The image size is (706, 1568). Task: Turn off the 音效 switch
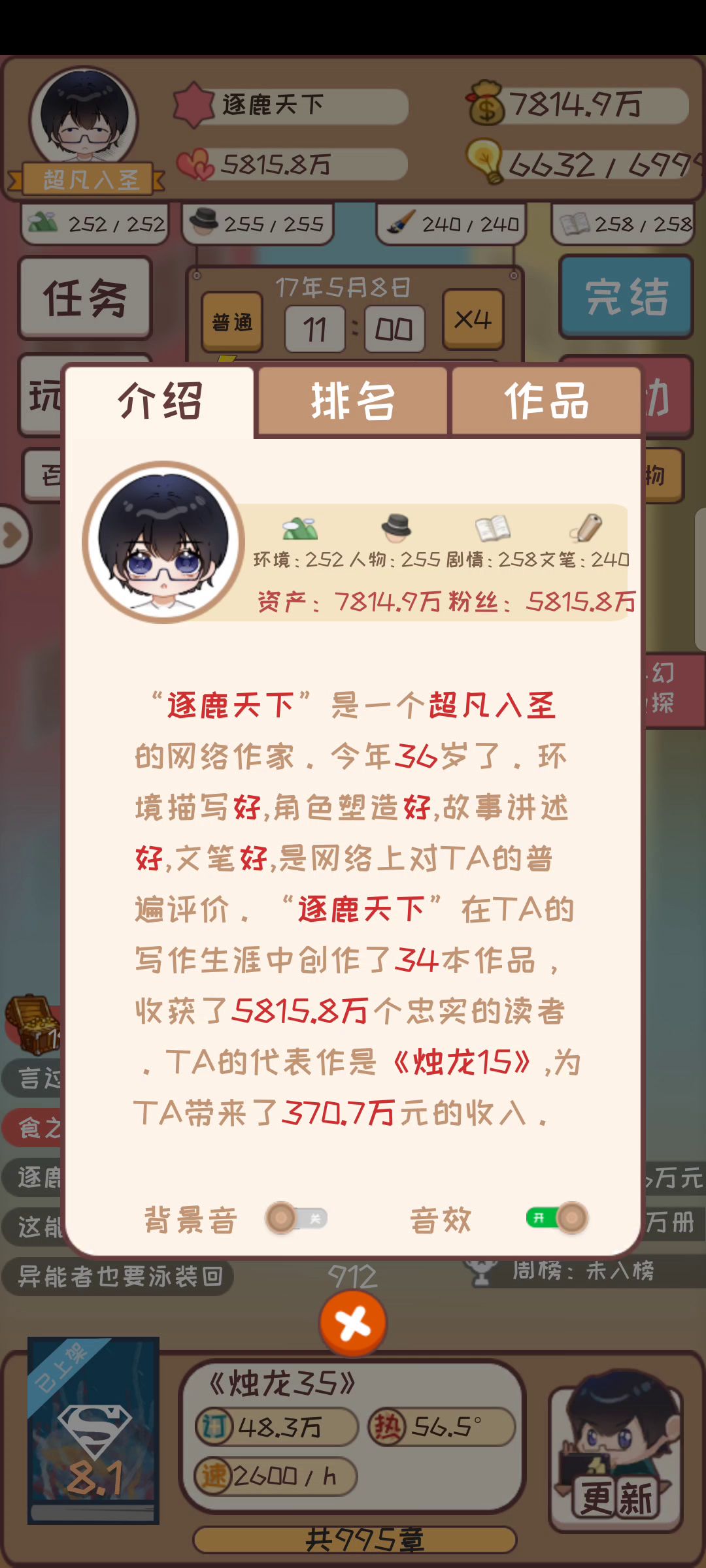pyautogui.click(x=558, y=1218)
